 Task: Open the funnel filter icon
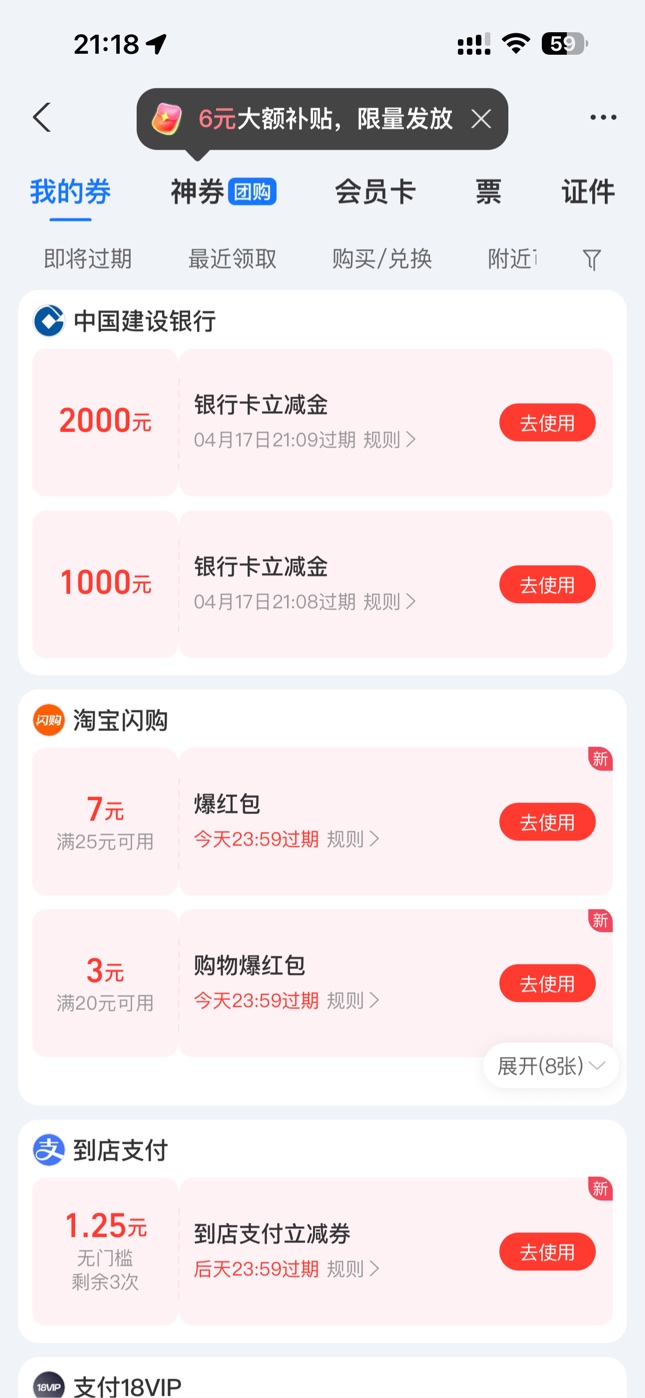(592, 260)
